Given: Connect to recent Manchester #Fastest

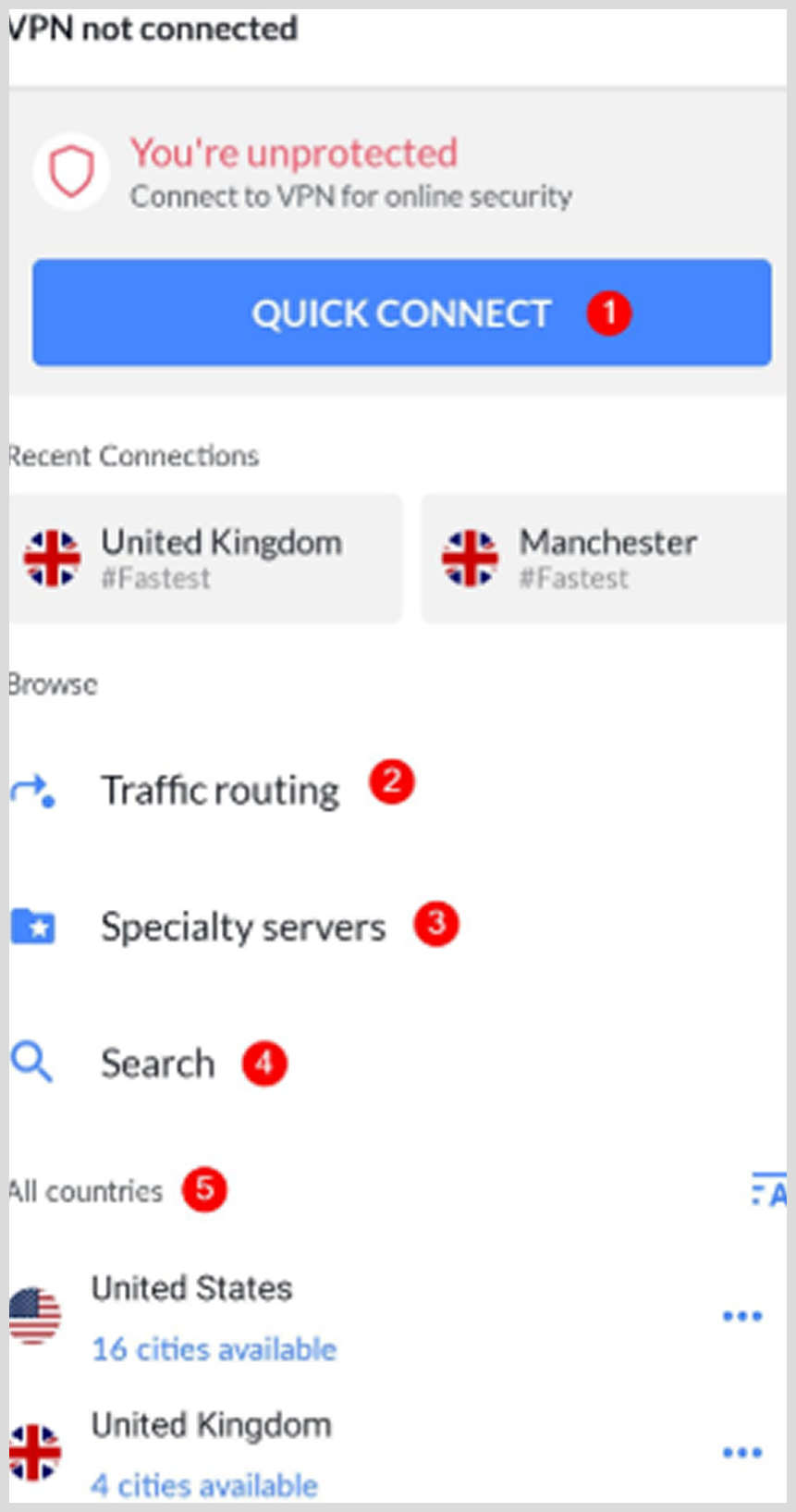Looking at the screenshot, I should click(605, 559).
